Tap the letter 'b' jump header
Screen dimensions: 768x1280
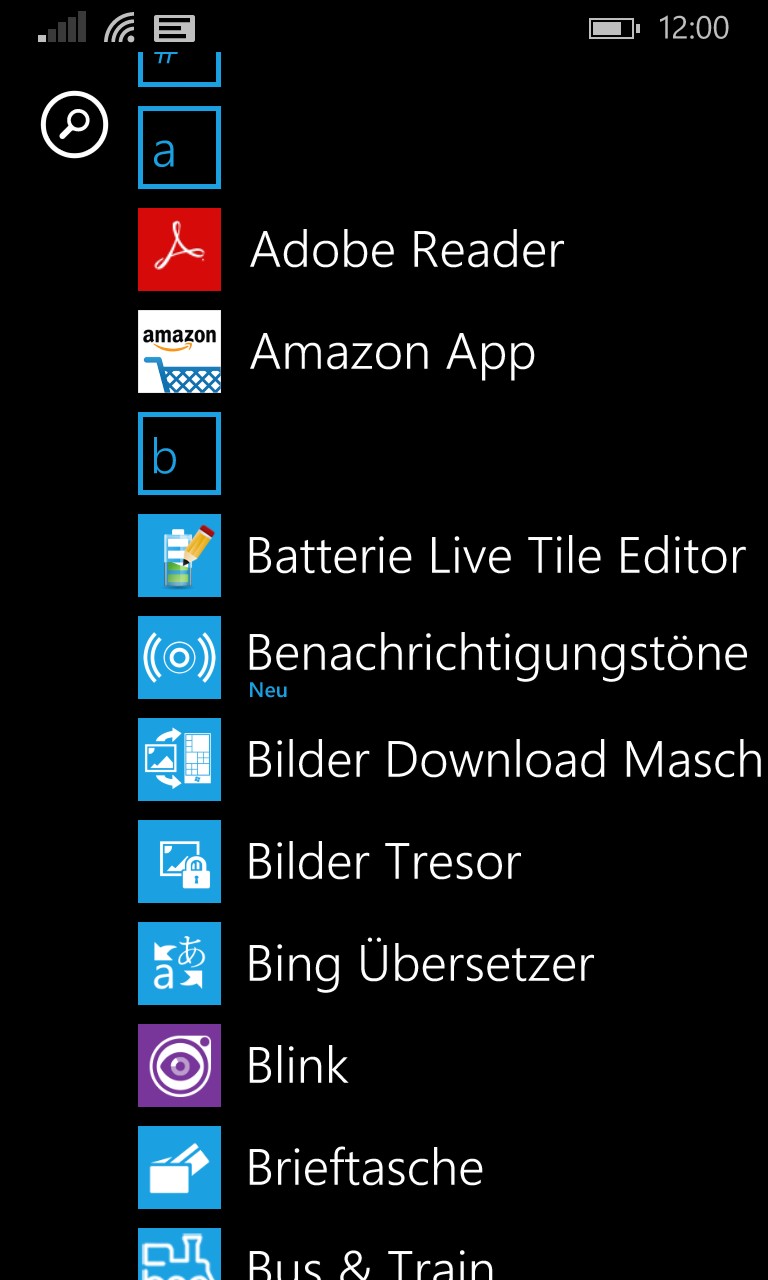click(179, 454)
